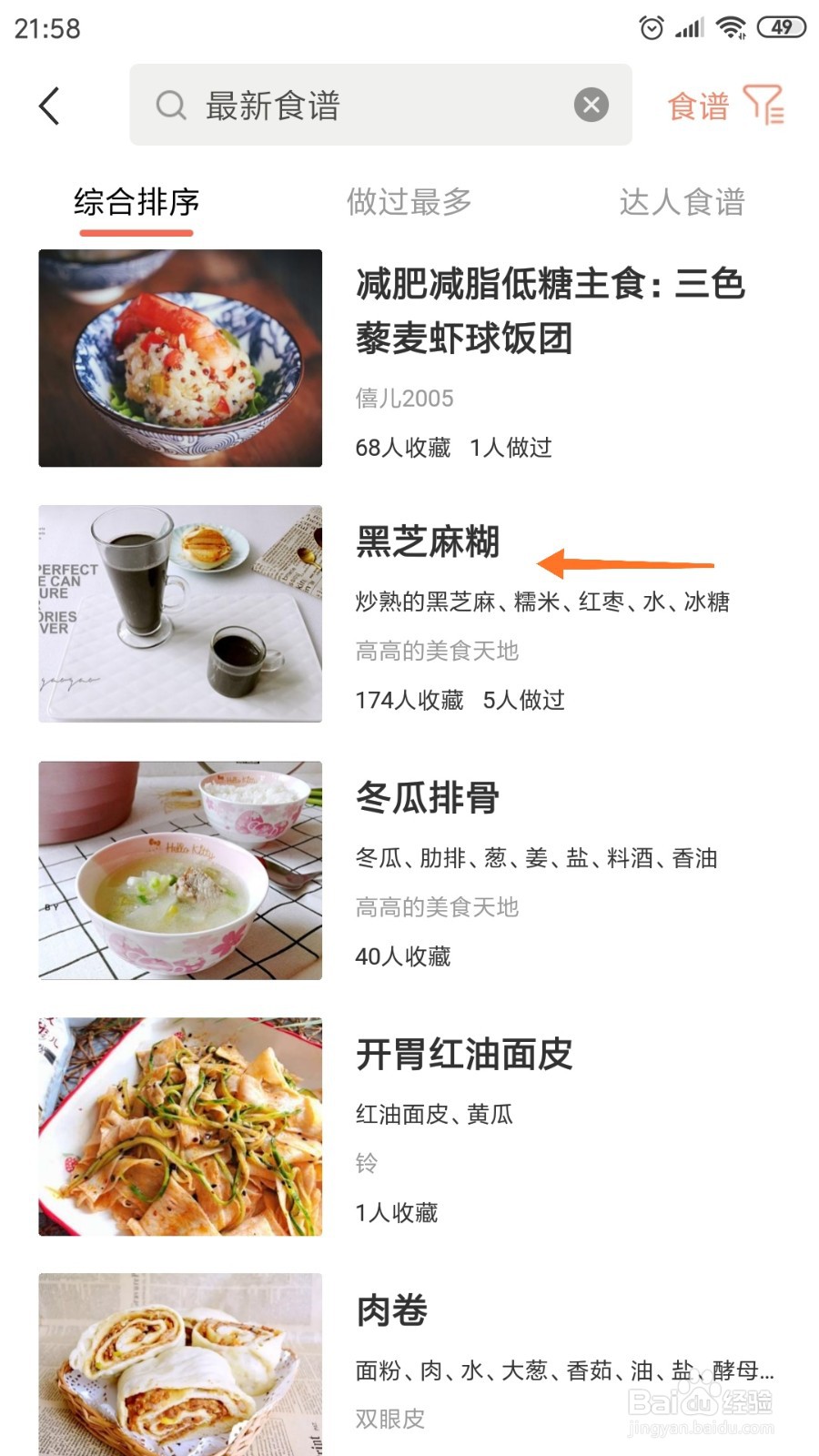View the 冬瓜排骨 recipe

(x=409, y=871)
